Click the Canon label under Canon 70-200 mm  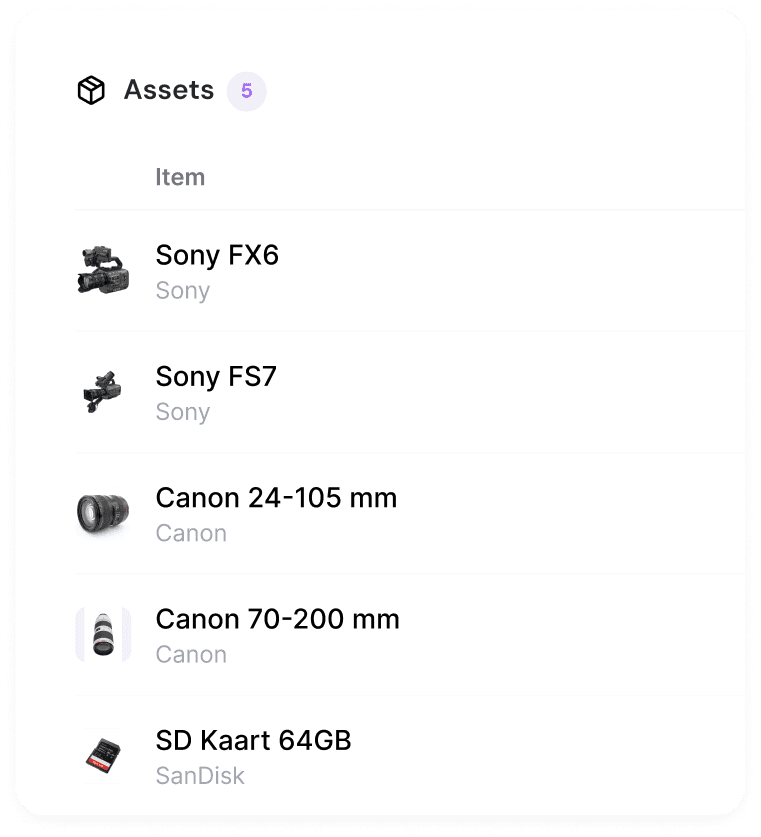click(191, 654)
